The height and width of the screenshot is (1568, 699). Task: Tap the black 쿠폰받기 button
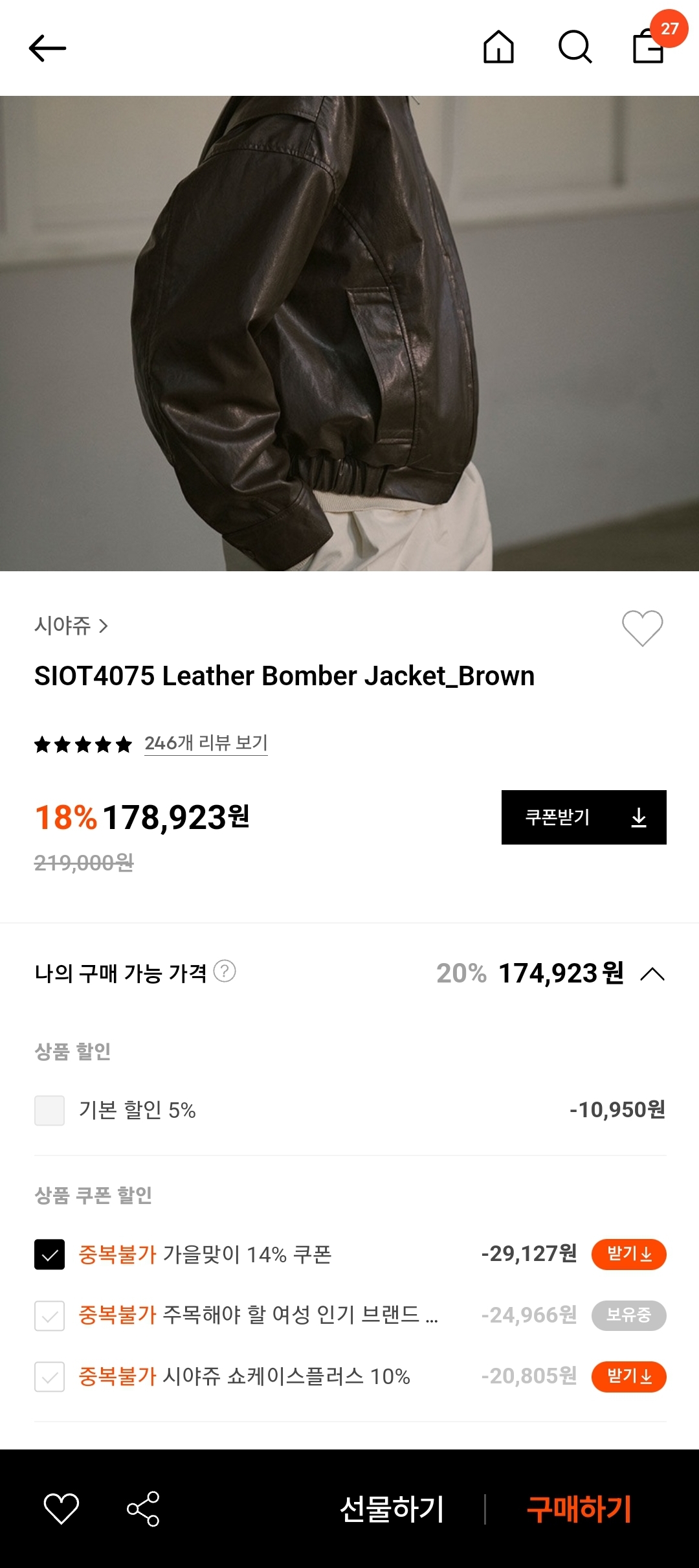click(x=584, y=817)
